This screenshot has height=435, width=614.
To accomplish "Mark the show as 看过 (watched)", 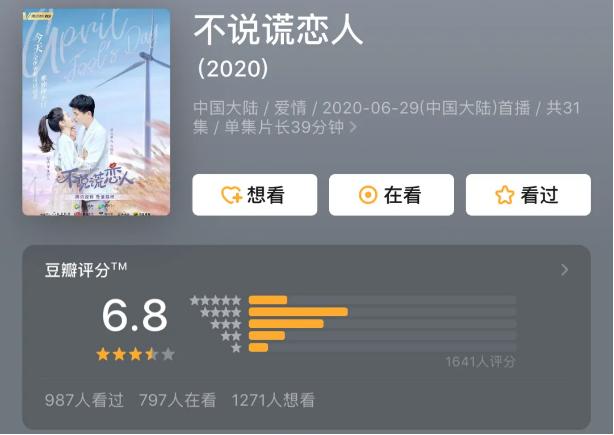I will pyautogui.click(x=527, y=195).
